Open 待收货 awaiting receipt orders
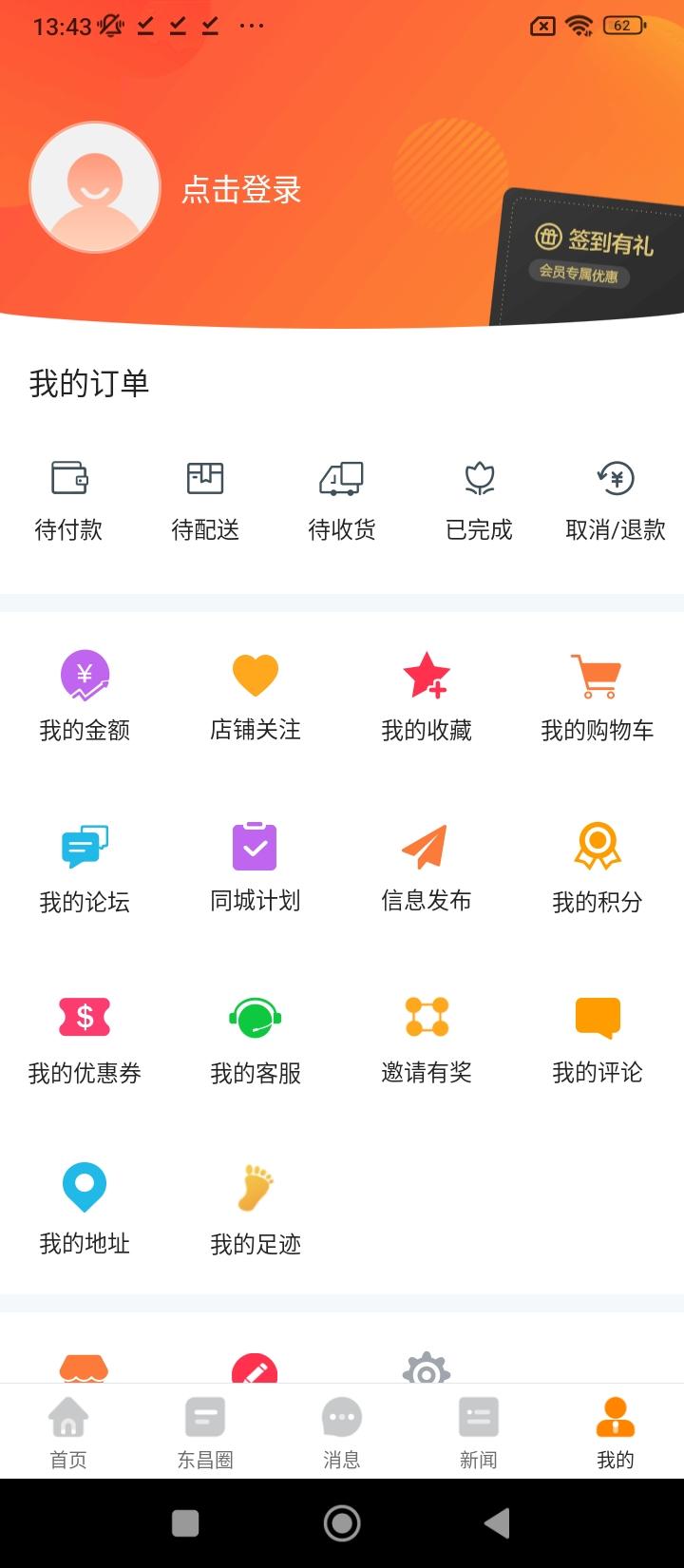 [x=342, y=499]
